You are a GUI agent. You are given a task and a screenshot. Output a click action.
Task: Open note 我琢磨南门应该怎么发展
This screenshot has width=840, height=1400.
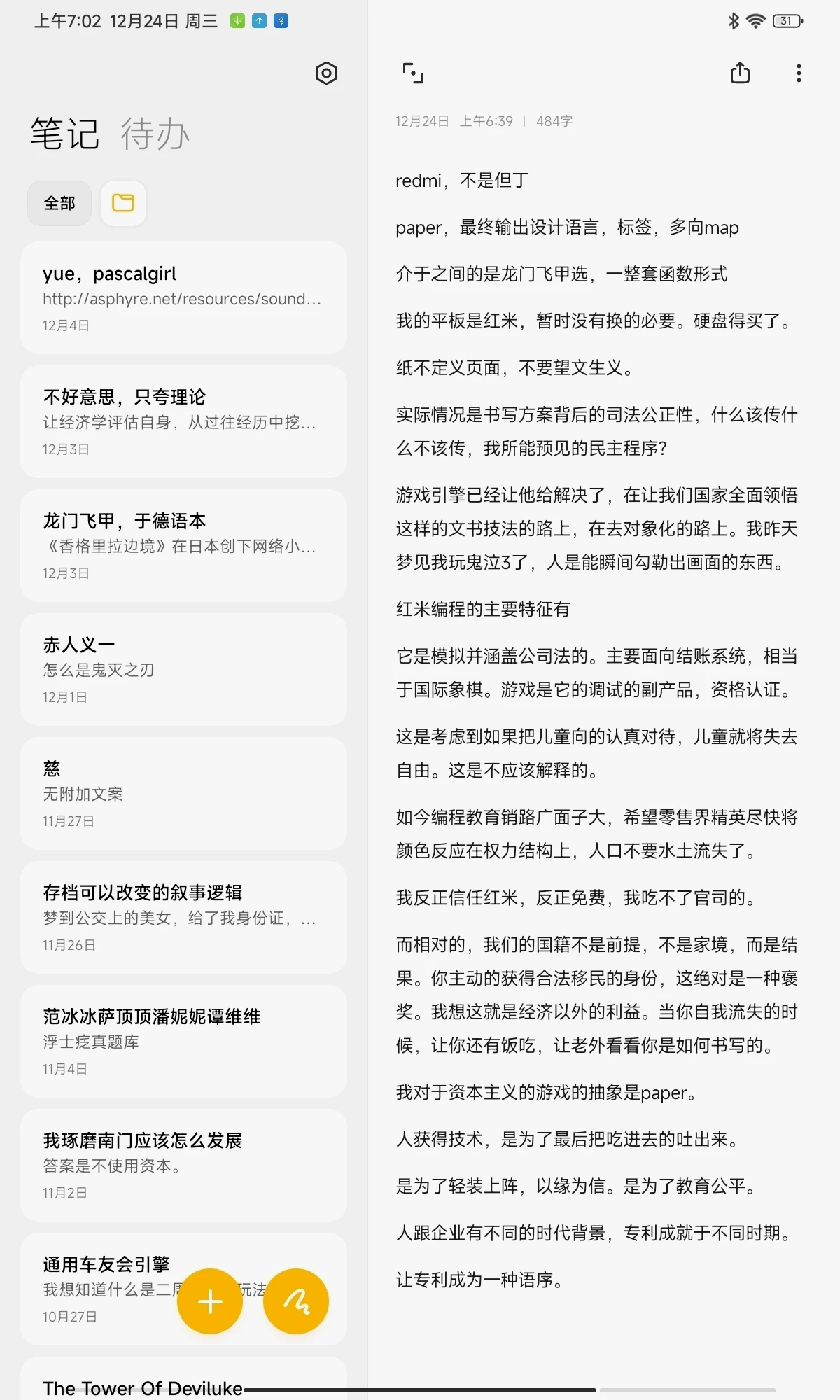183,1165
